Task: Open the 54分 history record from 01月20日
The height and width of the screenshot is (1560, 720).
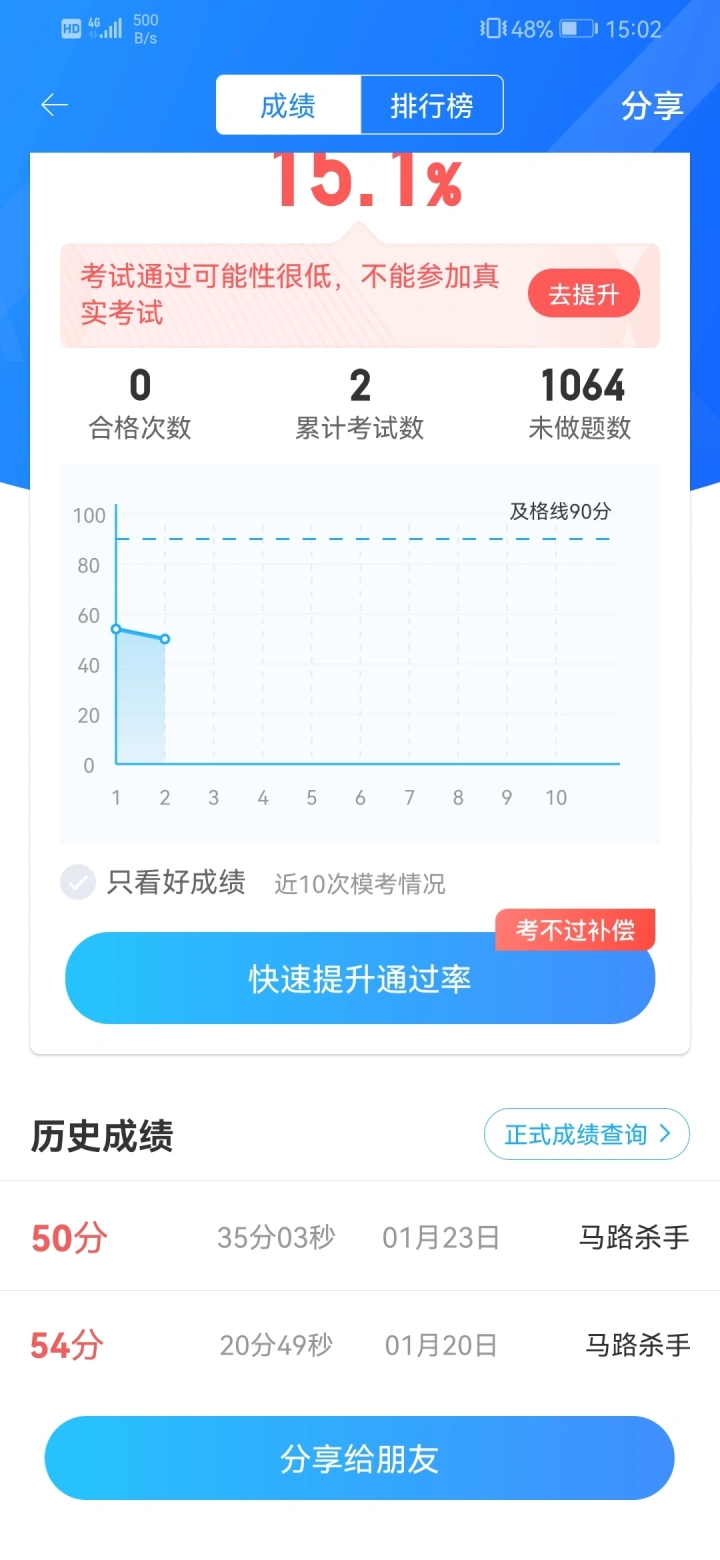Action: [360, 1344]
